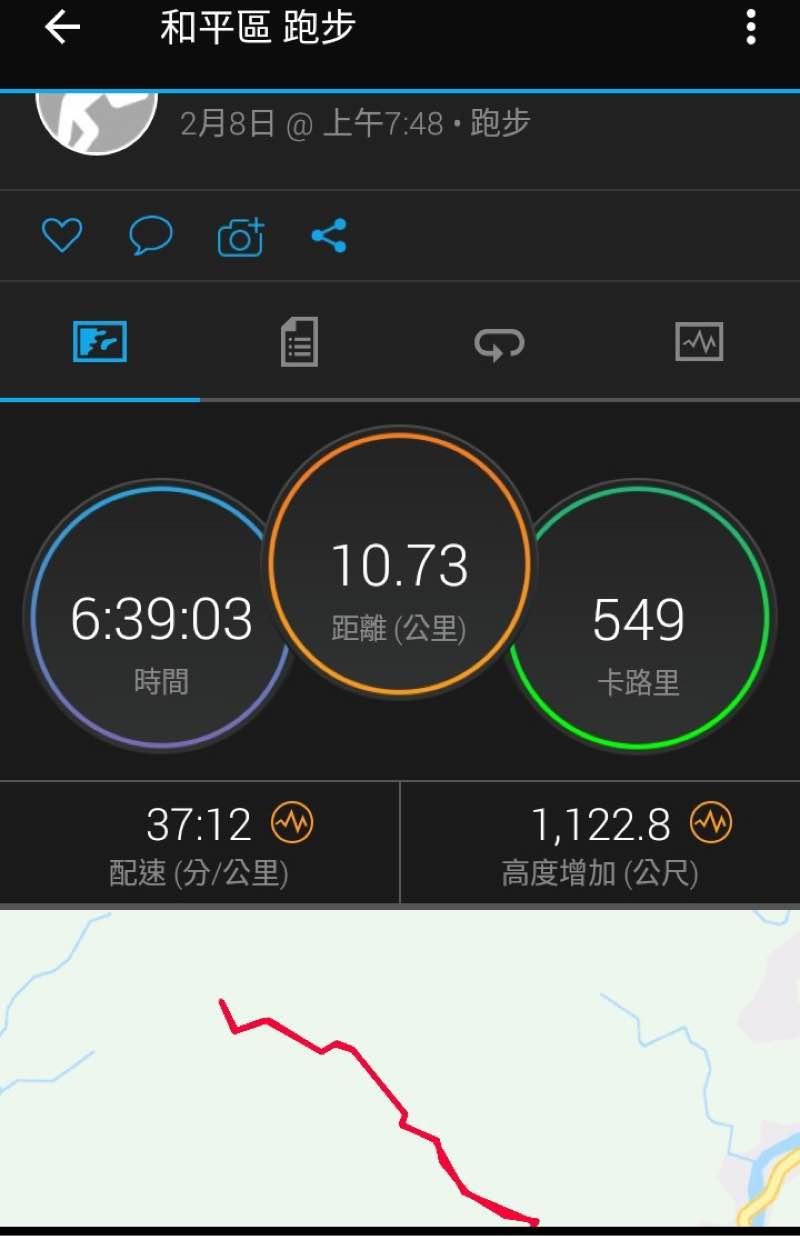
Task: Go back using the arrow icon
Action: pos(62,28)
